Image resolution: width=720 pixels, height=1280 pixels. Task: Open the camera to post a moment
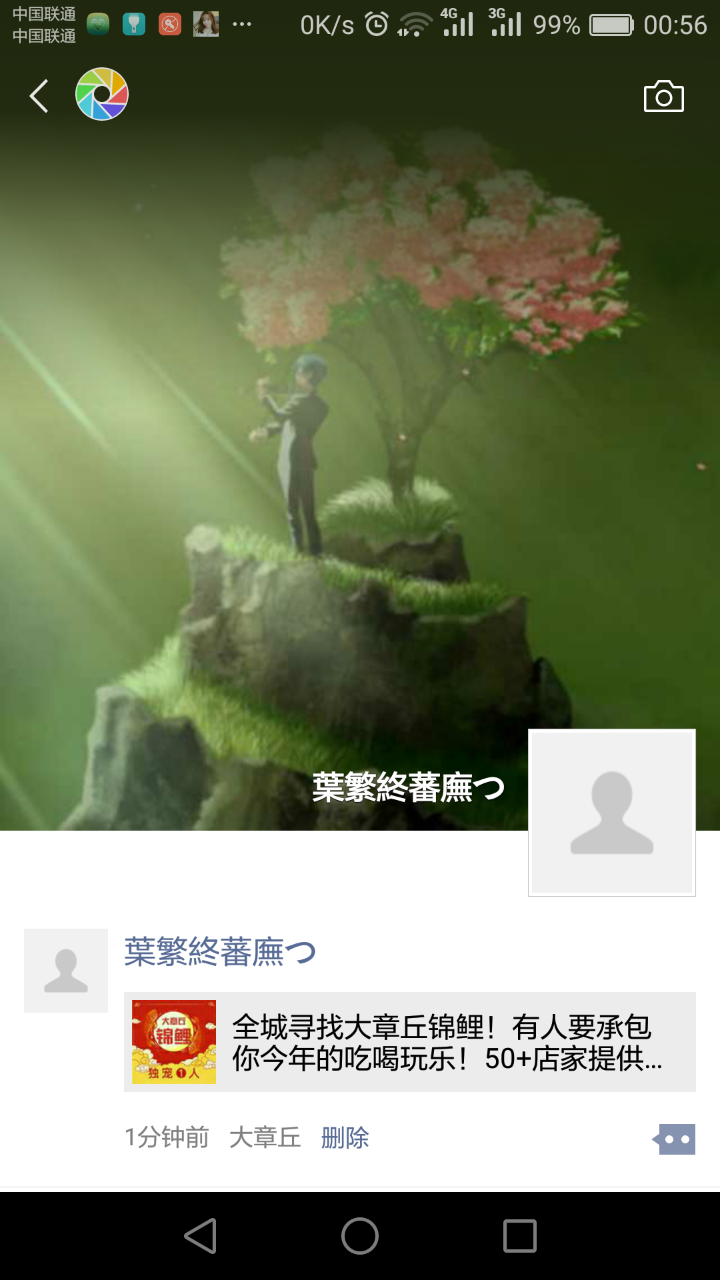click(663, 97)
